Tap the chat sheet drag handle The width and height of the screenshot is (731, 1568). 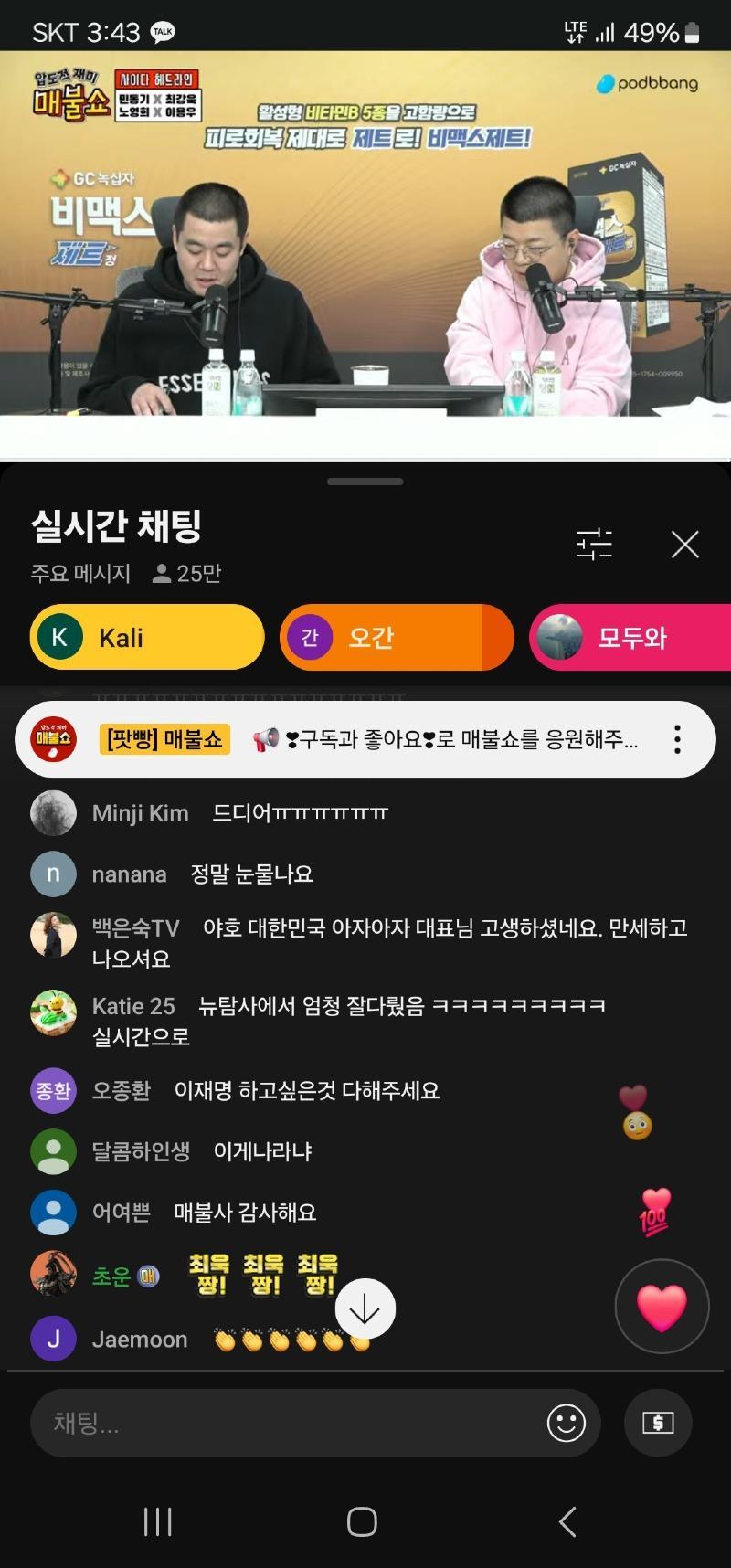coord(365,481)
